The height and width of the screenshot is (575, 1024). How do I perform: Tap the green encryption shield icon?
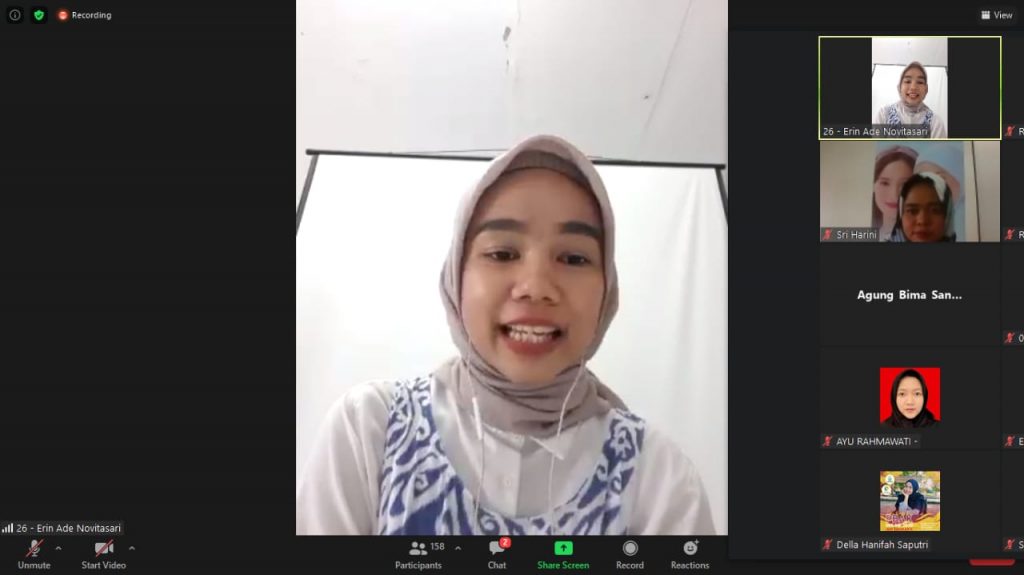coord(39,15)
